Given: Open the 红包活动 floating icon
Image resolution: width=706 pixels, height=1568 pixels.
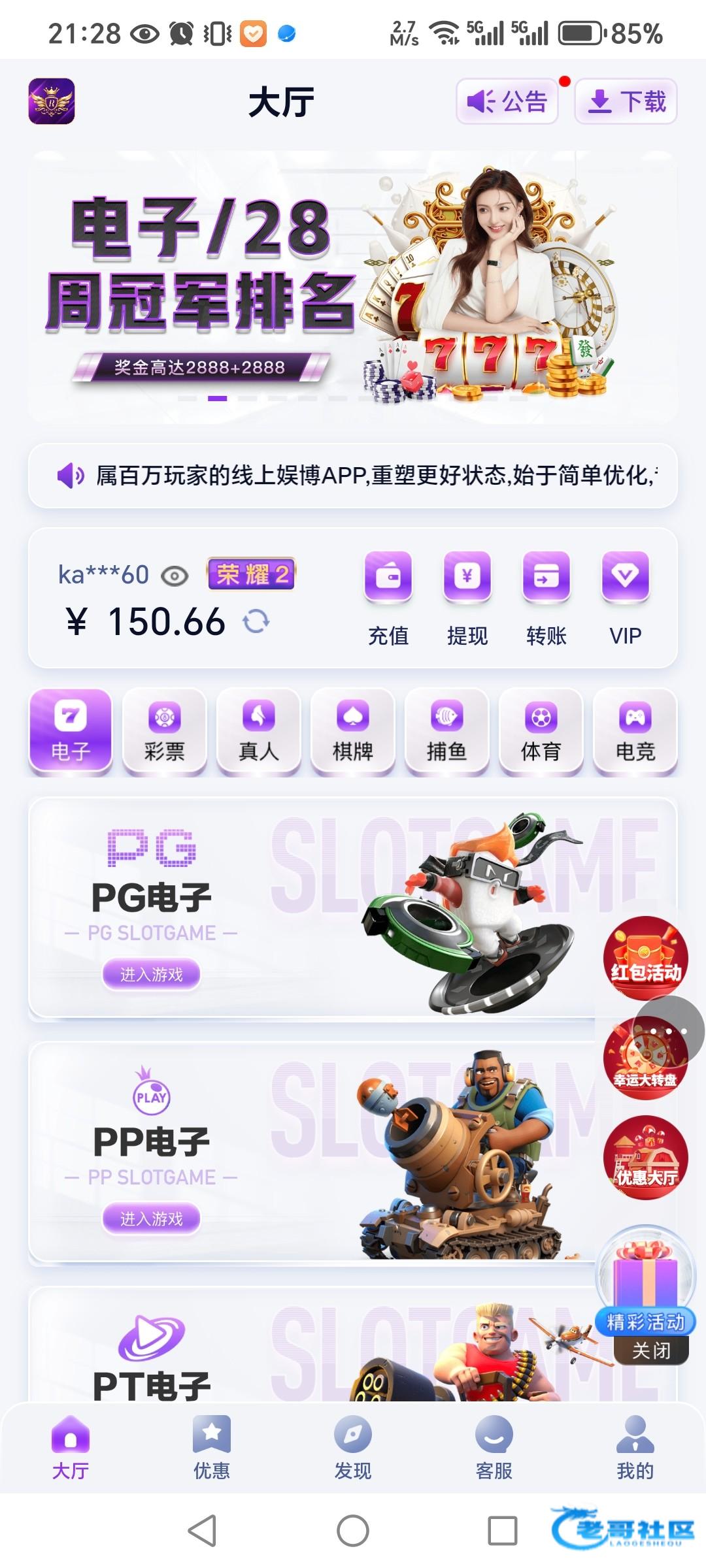Looking at the screenshot, I should pos(645,957).
